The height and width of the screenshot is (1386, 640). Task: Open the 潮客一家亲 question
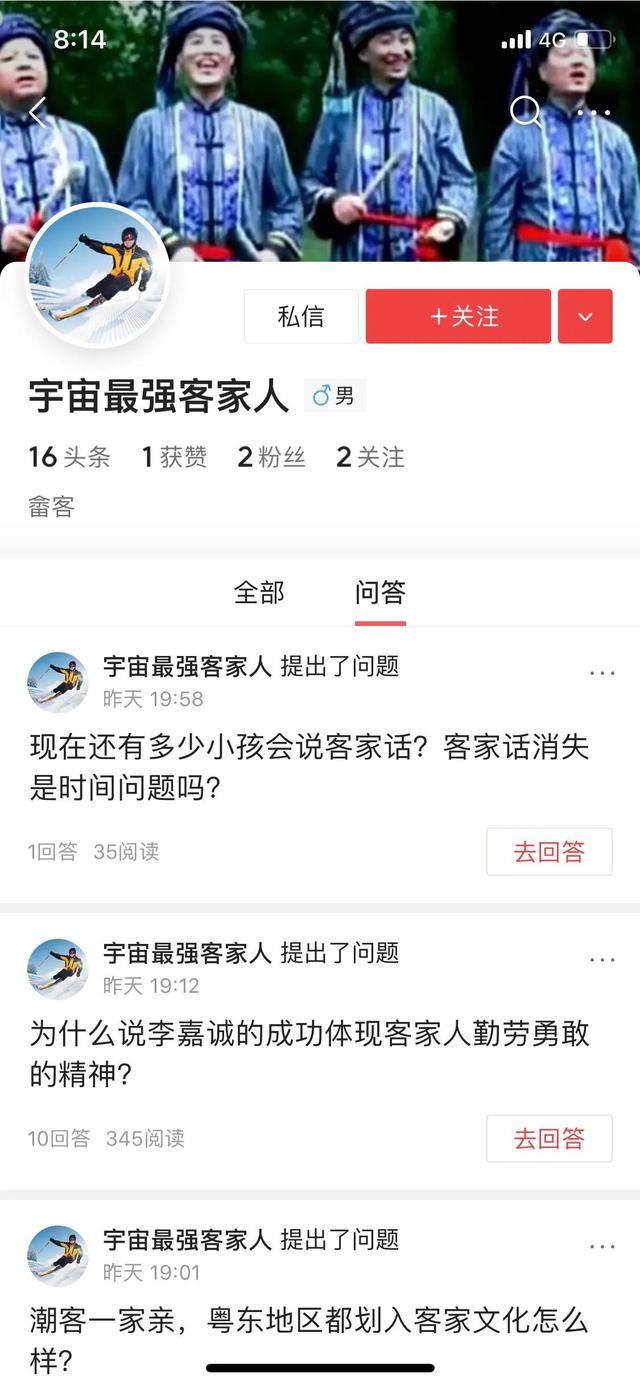pos(309,1340)
